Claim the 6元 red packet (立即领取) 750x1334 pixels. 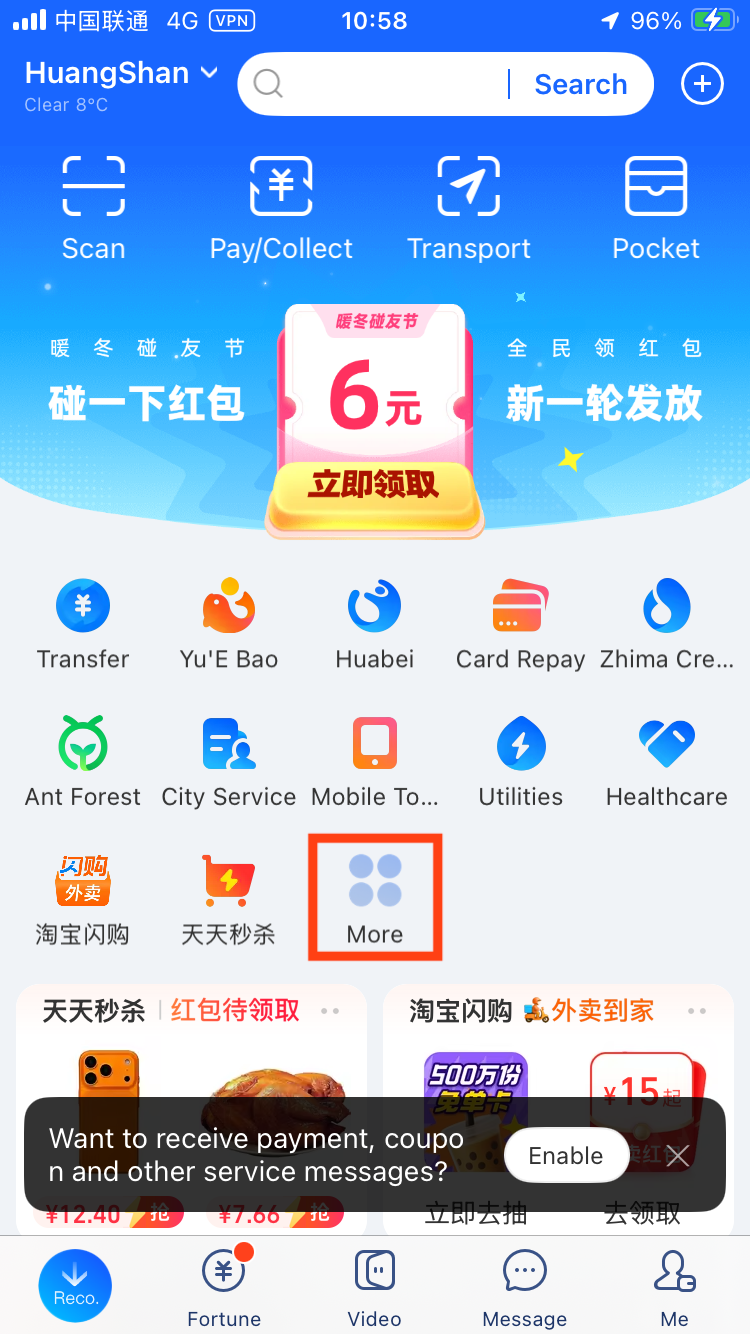373,486
